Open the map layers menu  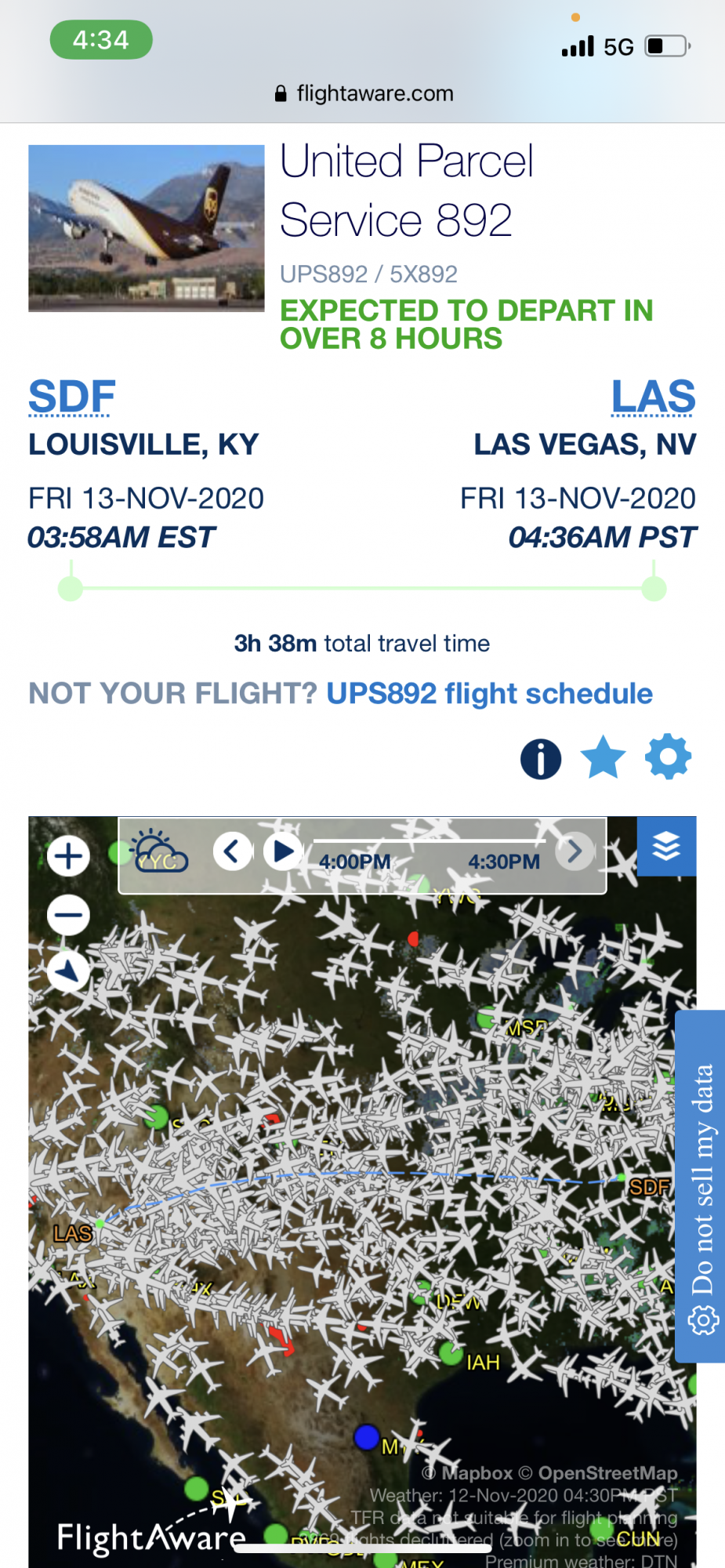pyautogui.click(x=666, y=846)
